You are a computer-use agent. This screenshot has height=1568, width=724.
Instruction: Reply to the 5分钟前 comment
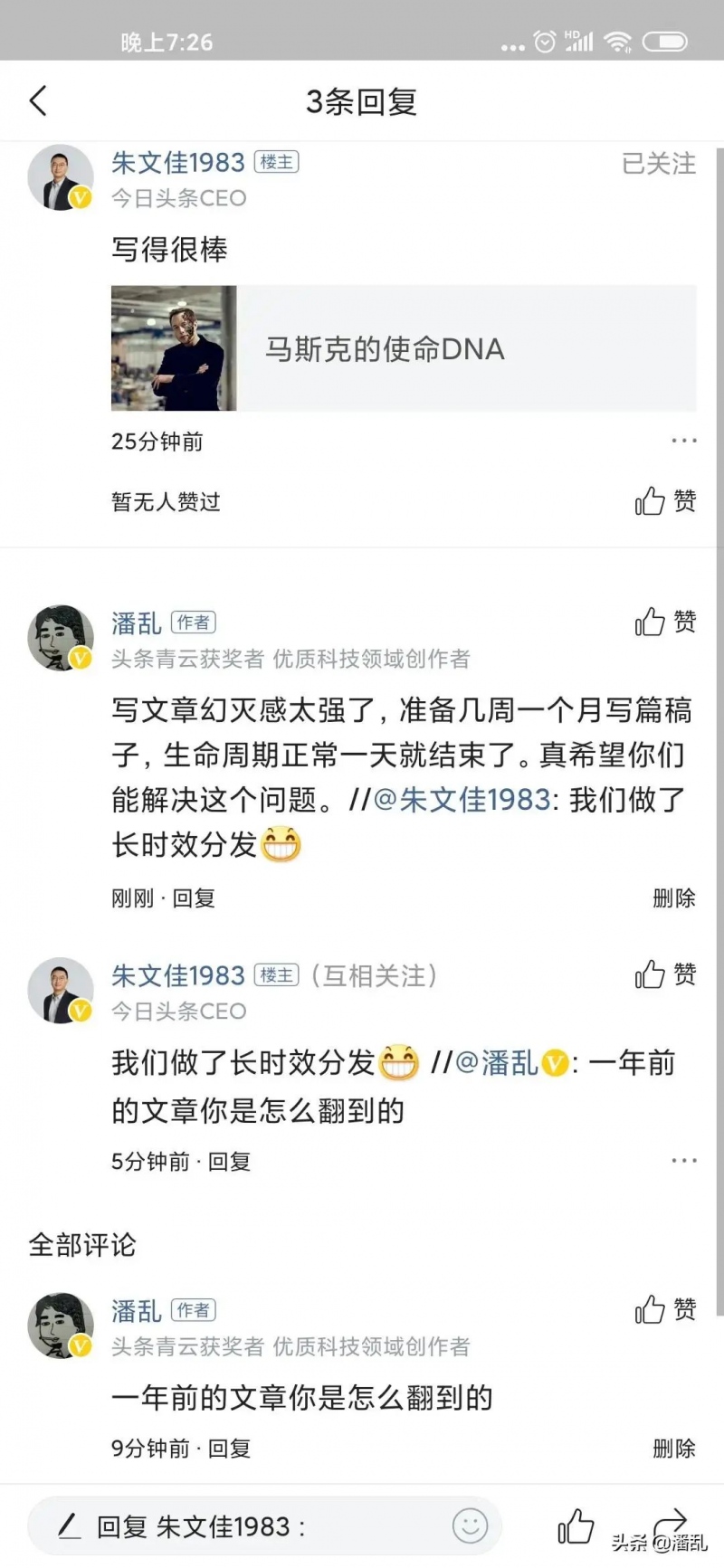click(x=229, y=1162)
